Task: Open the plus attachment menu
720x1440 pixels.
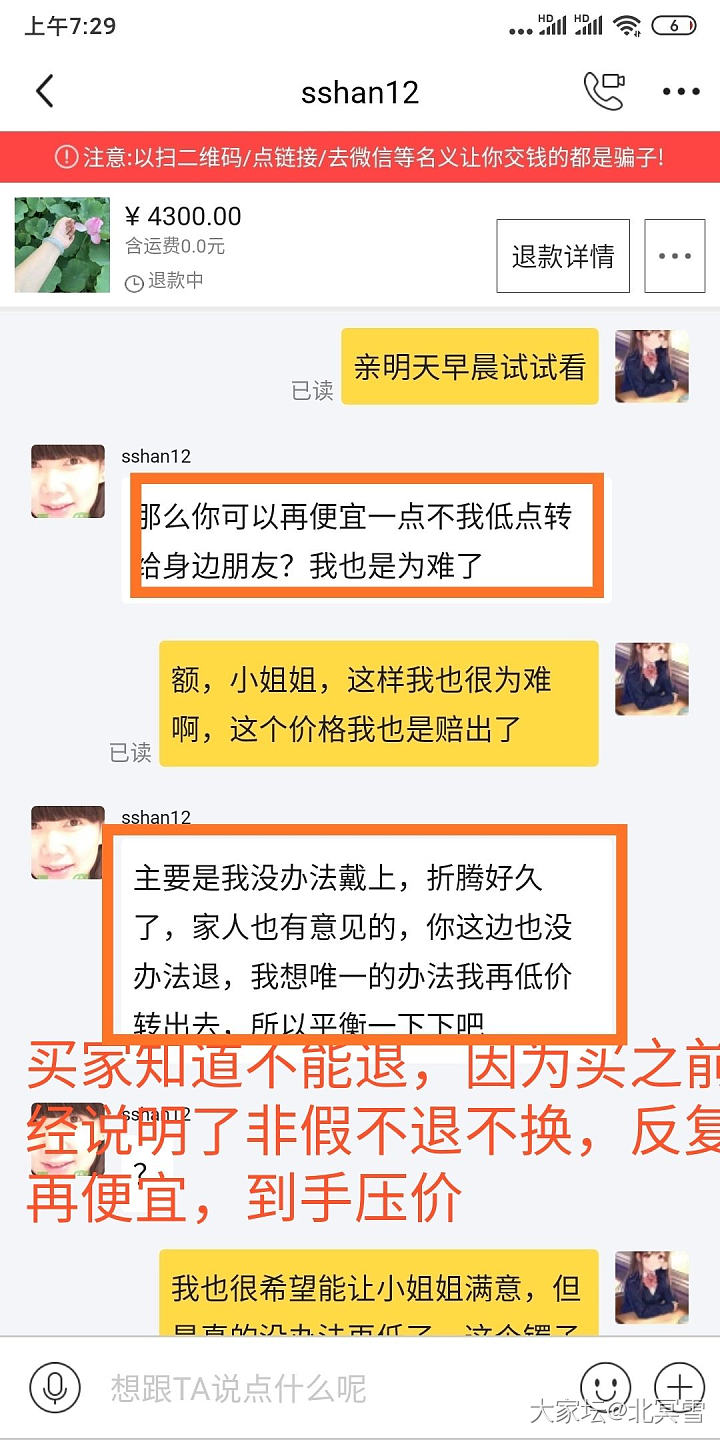Action: (x=680, y=1387)
